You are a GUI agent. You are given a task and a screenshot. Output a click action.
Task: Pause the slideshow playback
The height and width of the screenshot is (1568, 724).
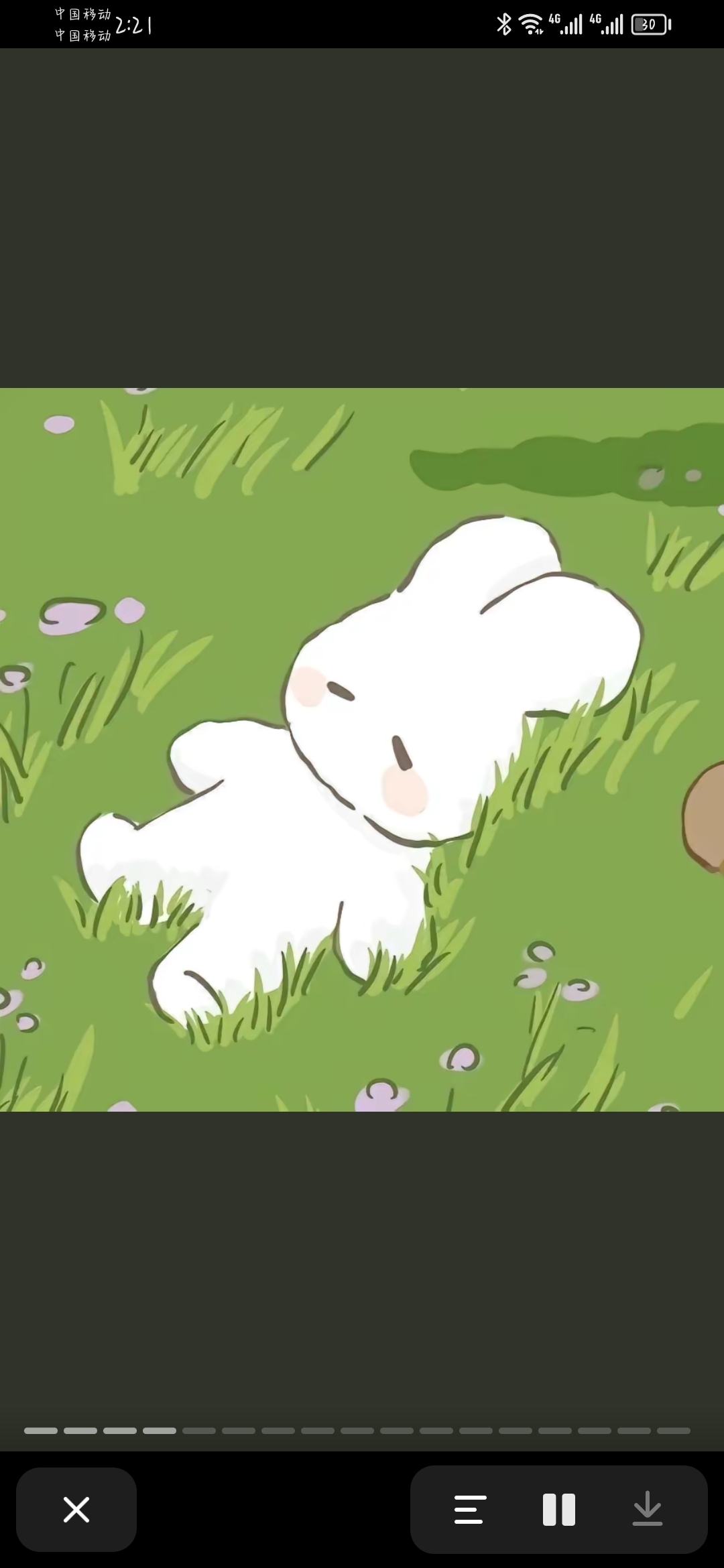[558, 1509]
